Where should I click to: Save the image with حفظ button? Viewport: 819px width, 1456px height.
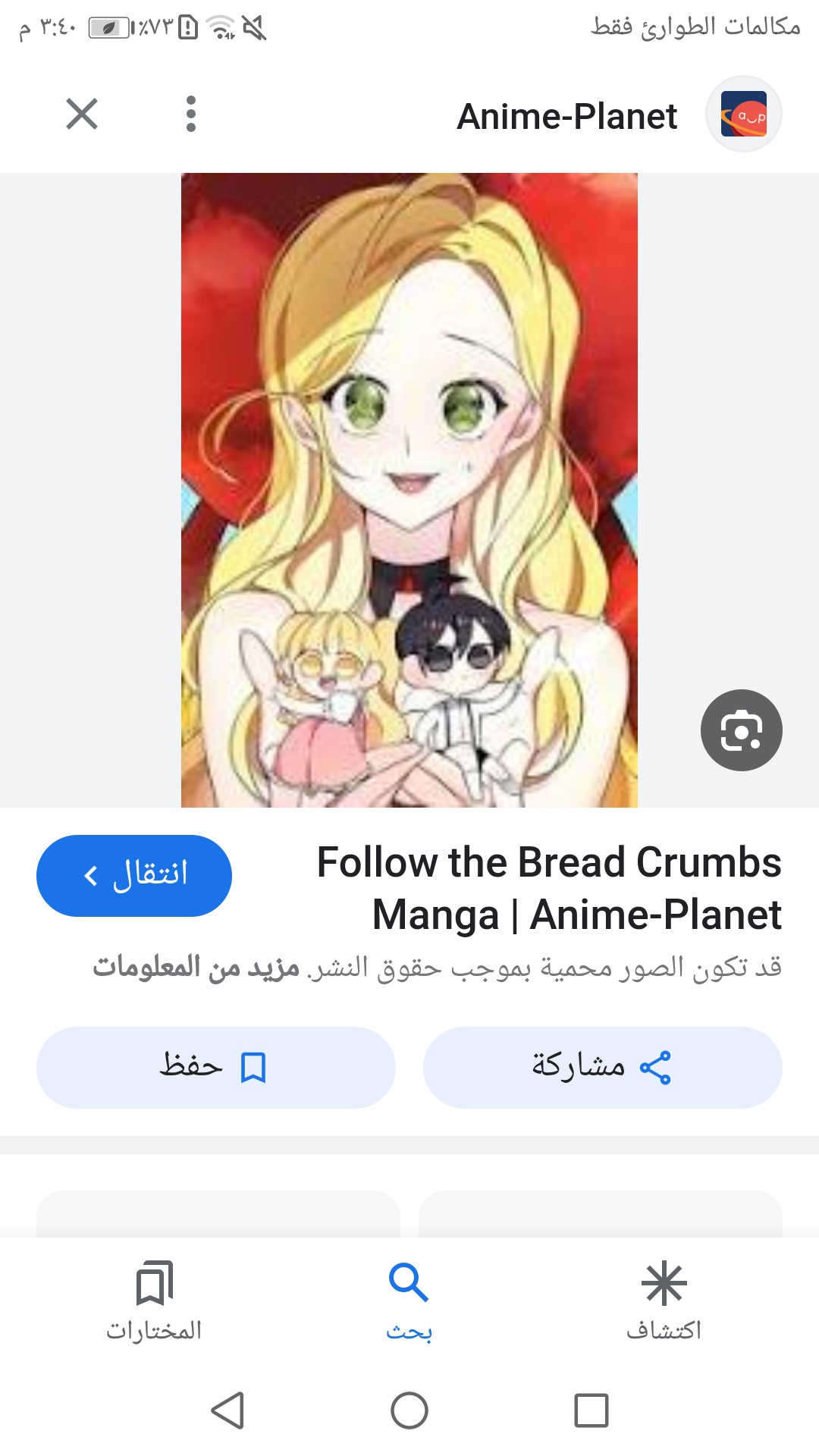[x=216, y=1068]
